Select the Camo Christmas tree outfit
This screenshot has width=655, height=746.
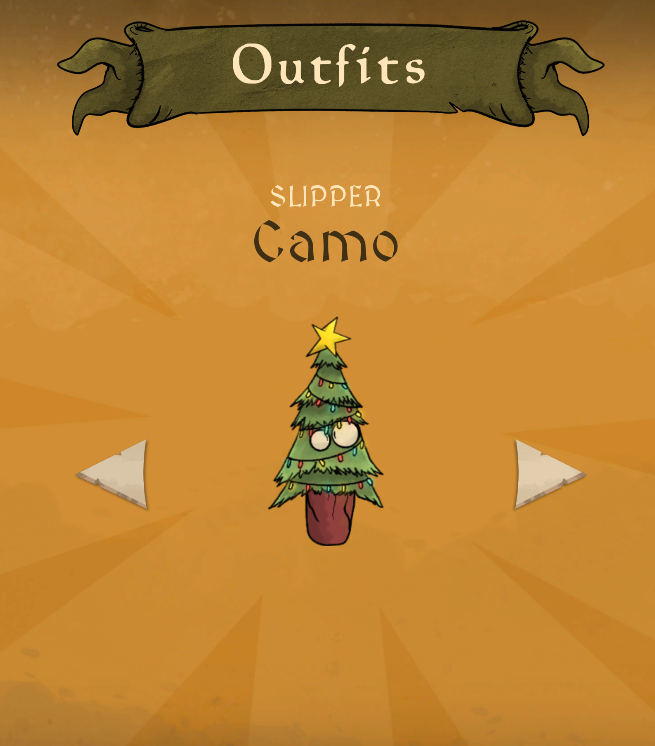327,431
